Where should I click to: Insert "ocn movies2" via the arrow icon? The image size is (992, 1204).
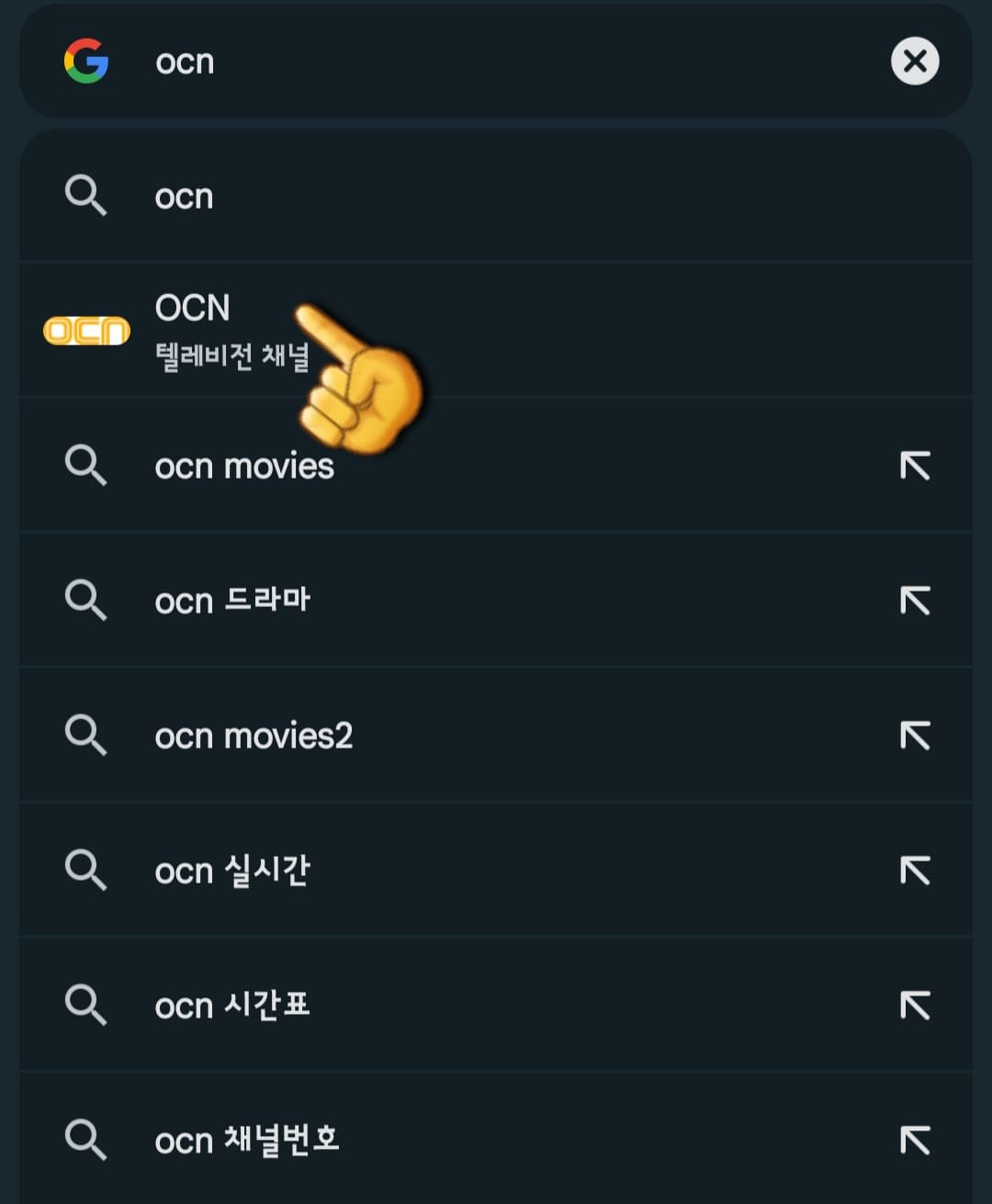(x=915, y=735)
